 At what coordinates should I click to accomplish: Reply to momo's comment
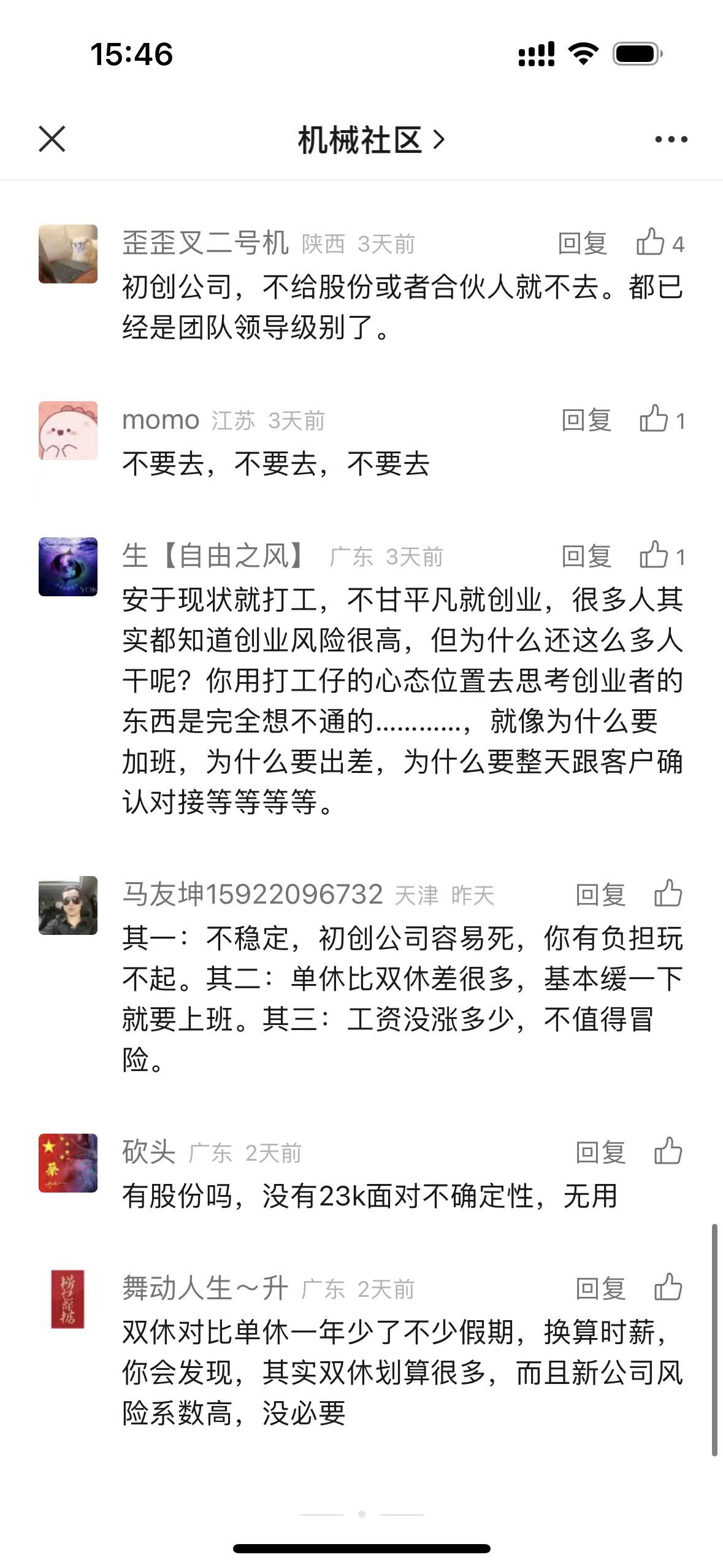click(x=586, y=420)
